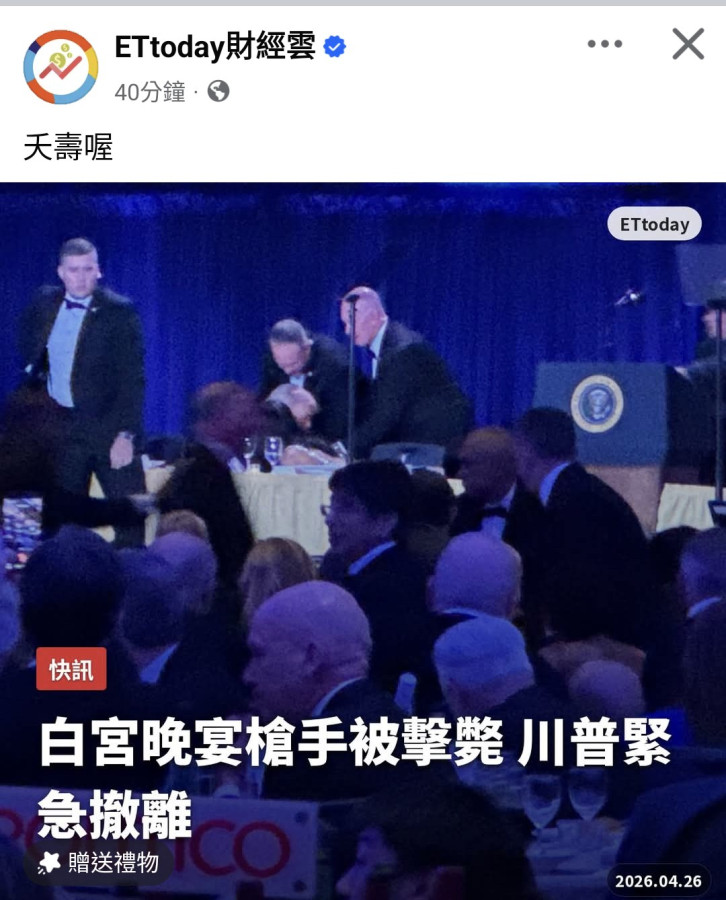
Task: Open the ETtoday財經雲 page avatar
Action: click(61, 67)
